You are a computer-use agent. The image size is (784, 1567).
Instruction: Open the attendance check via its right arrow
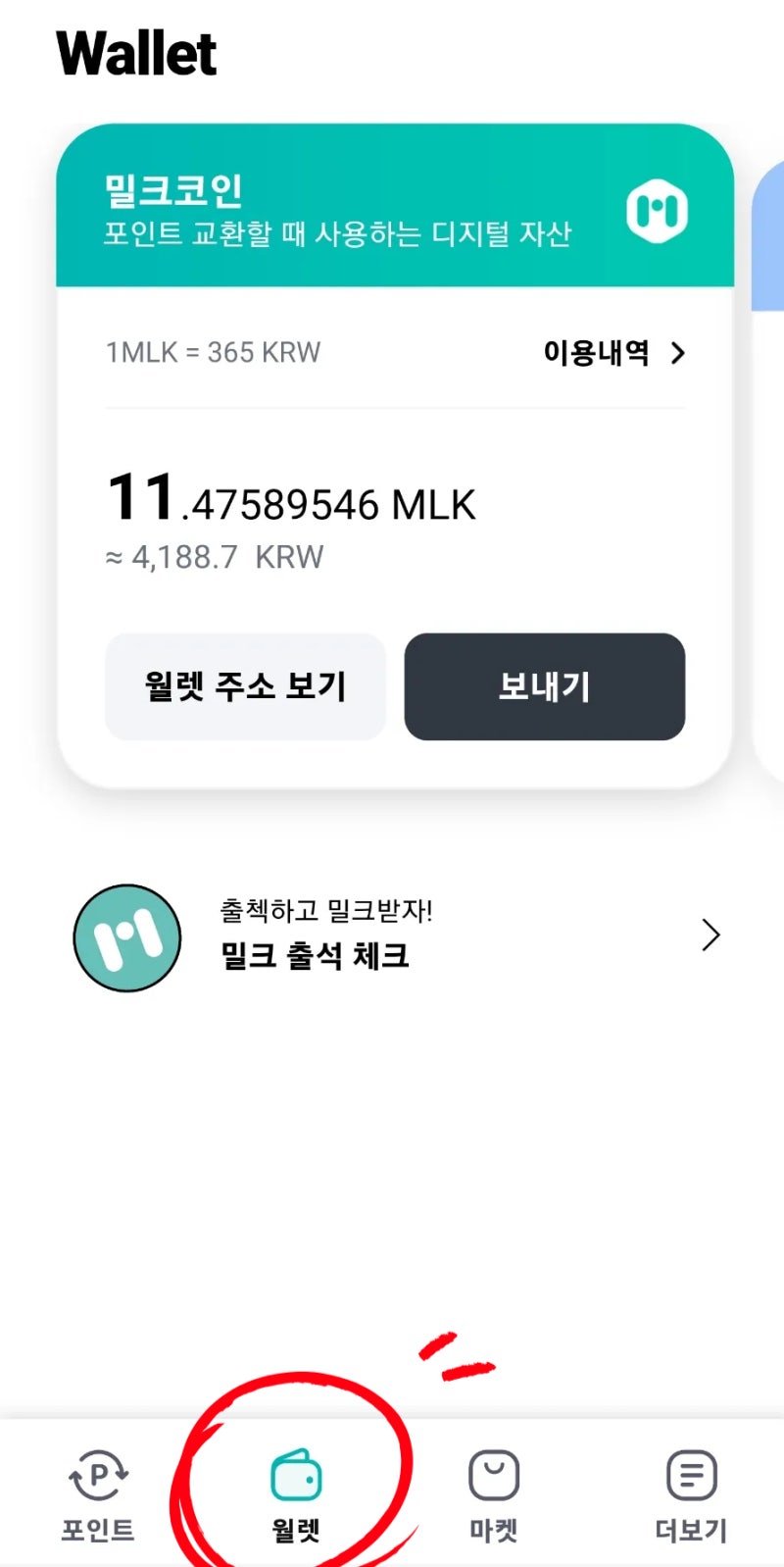(710, 935)
